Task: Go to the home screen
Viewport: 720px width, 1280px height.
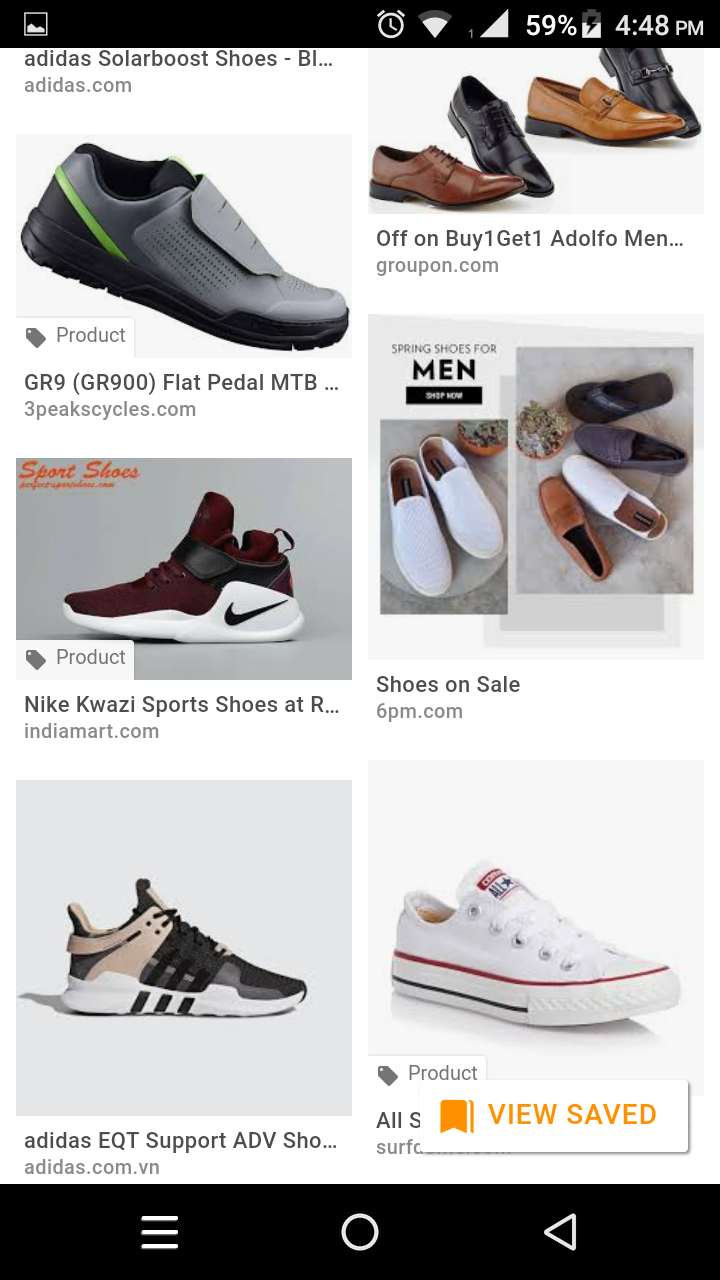Action: click(x=360, y=1232)
